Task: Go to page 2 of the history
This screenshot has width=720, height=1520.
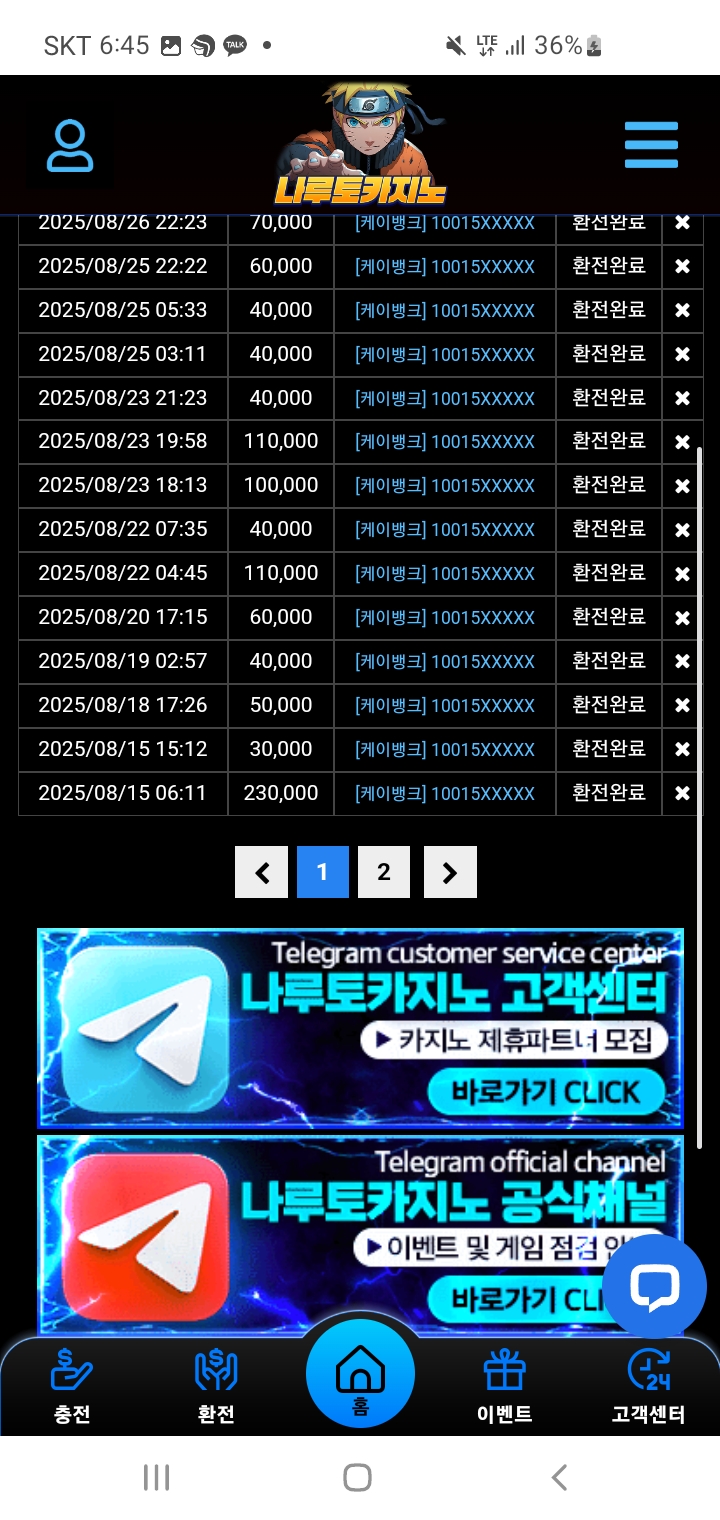Action: point(383,872)
